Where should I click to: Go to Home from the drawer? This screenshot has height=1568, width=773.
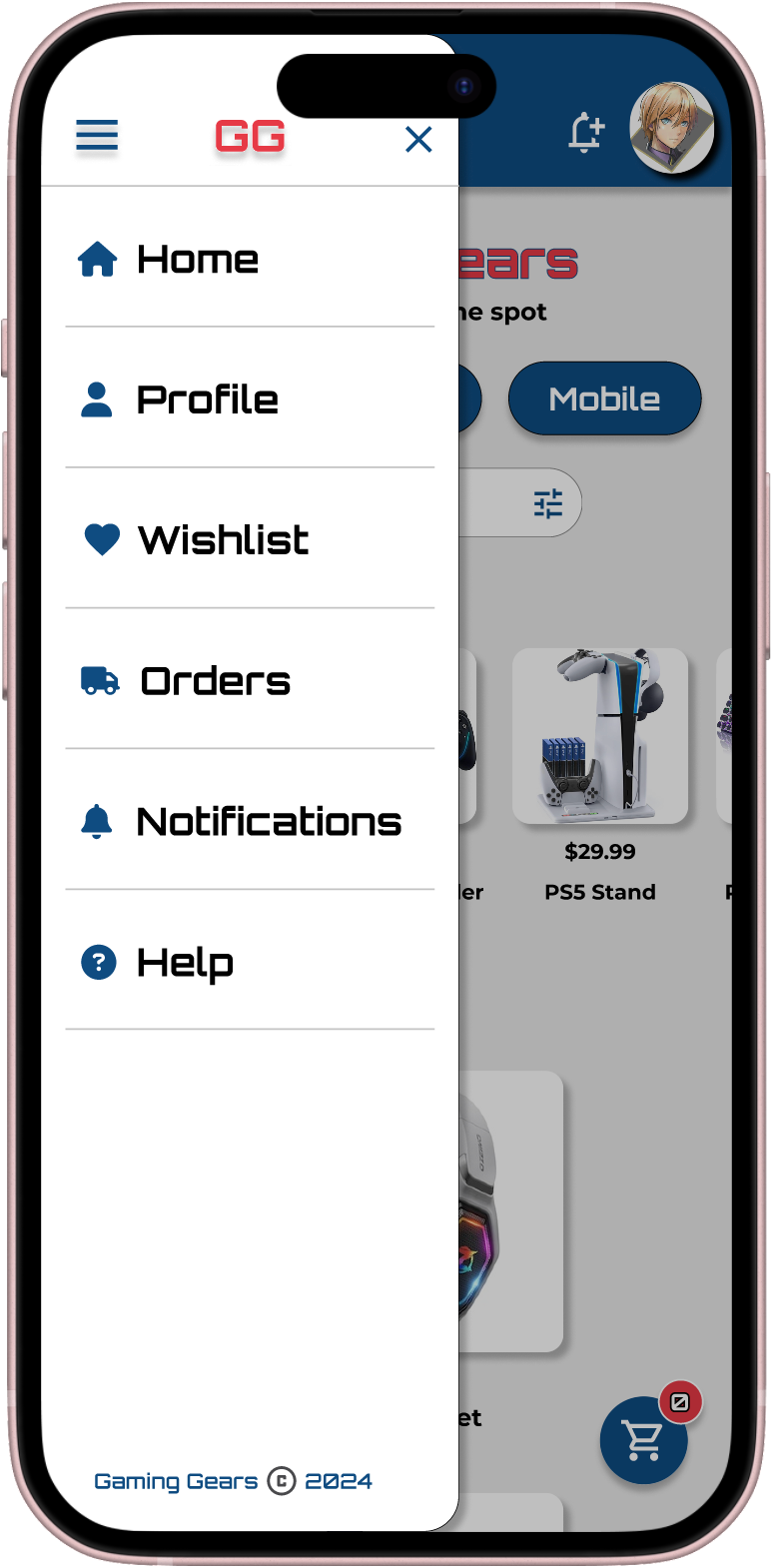pos(198,260)
